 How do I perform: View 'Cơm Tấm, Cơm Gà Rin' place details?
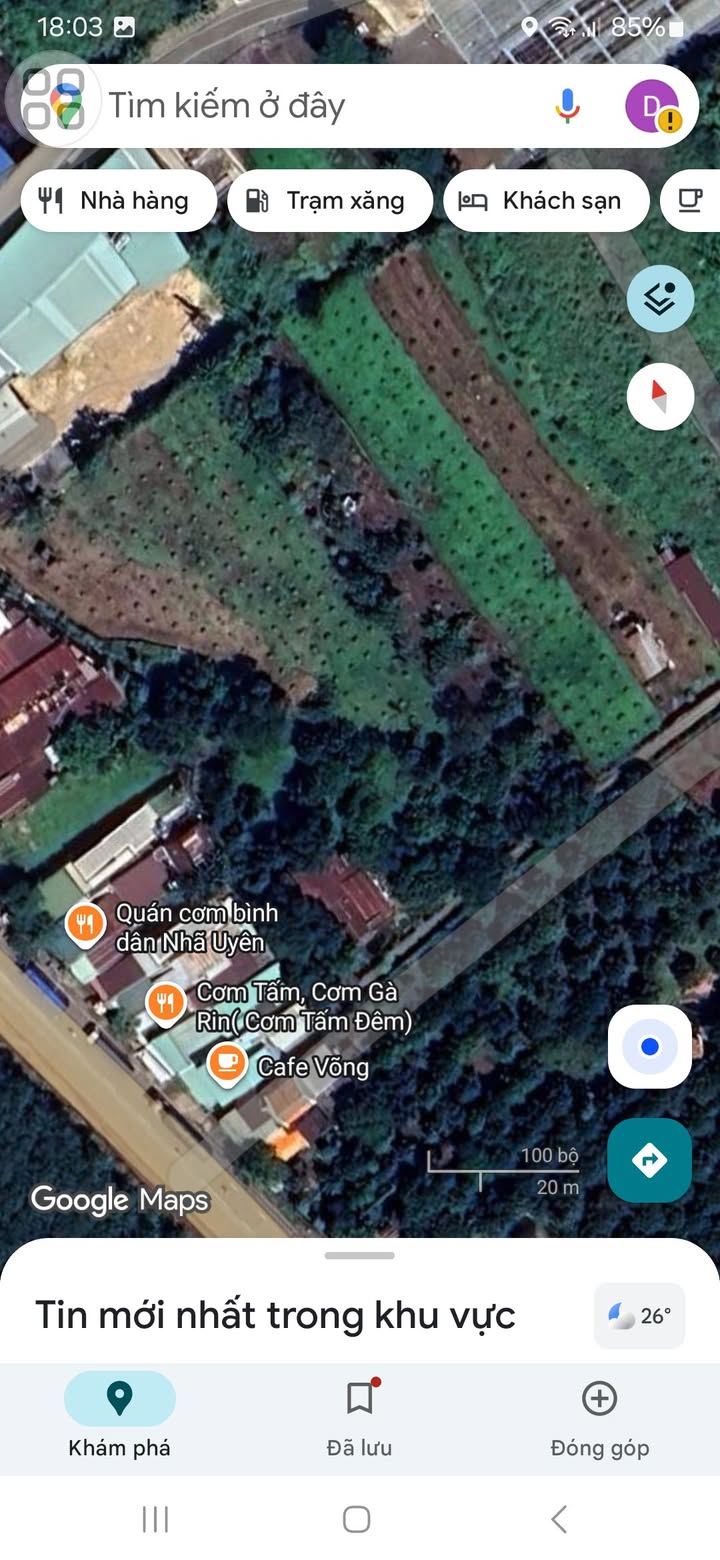pyautogui.click(x=166, y=1002)
